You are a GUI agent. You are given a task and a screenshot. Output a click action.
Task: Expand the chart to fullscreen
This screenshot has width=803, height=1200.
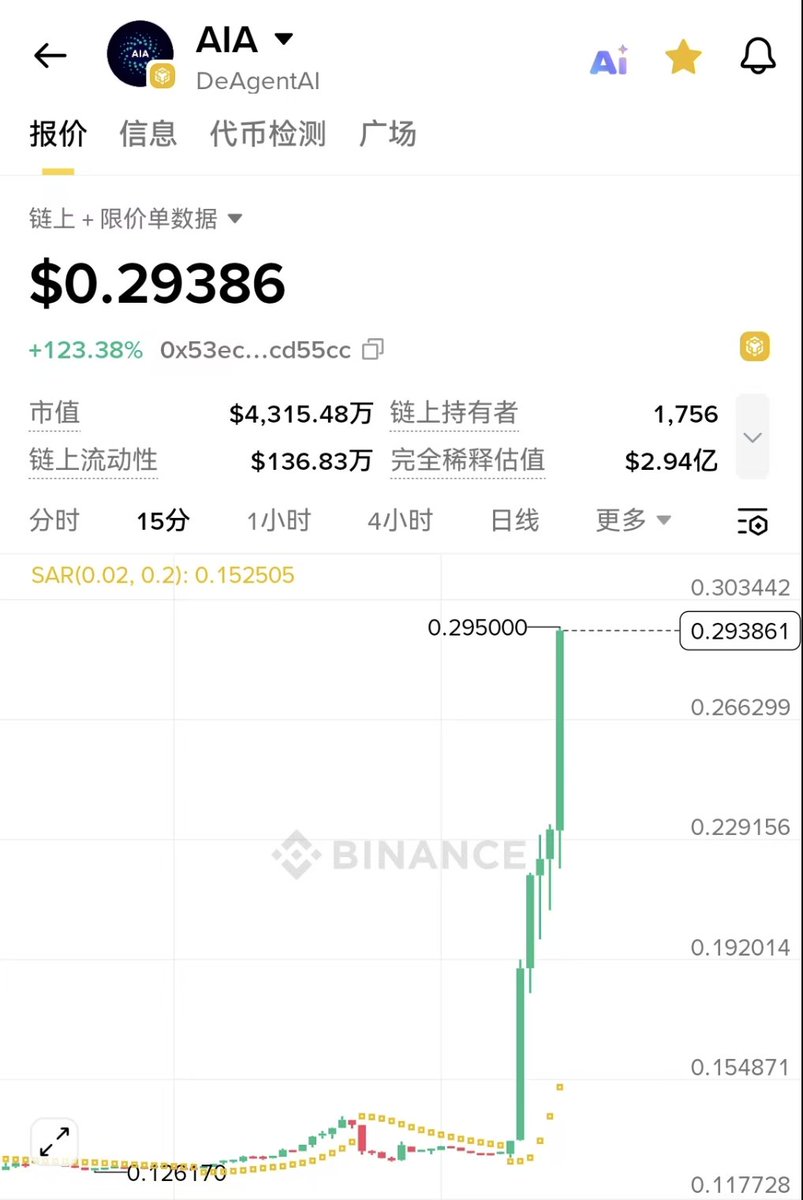click(x=54, y=1140)
